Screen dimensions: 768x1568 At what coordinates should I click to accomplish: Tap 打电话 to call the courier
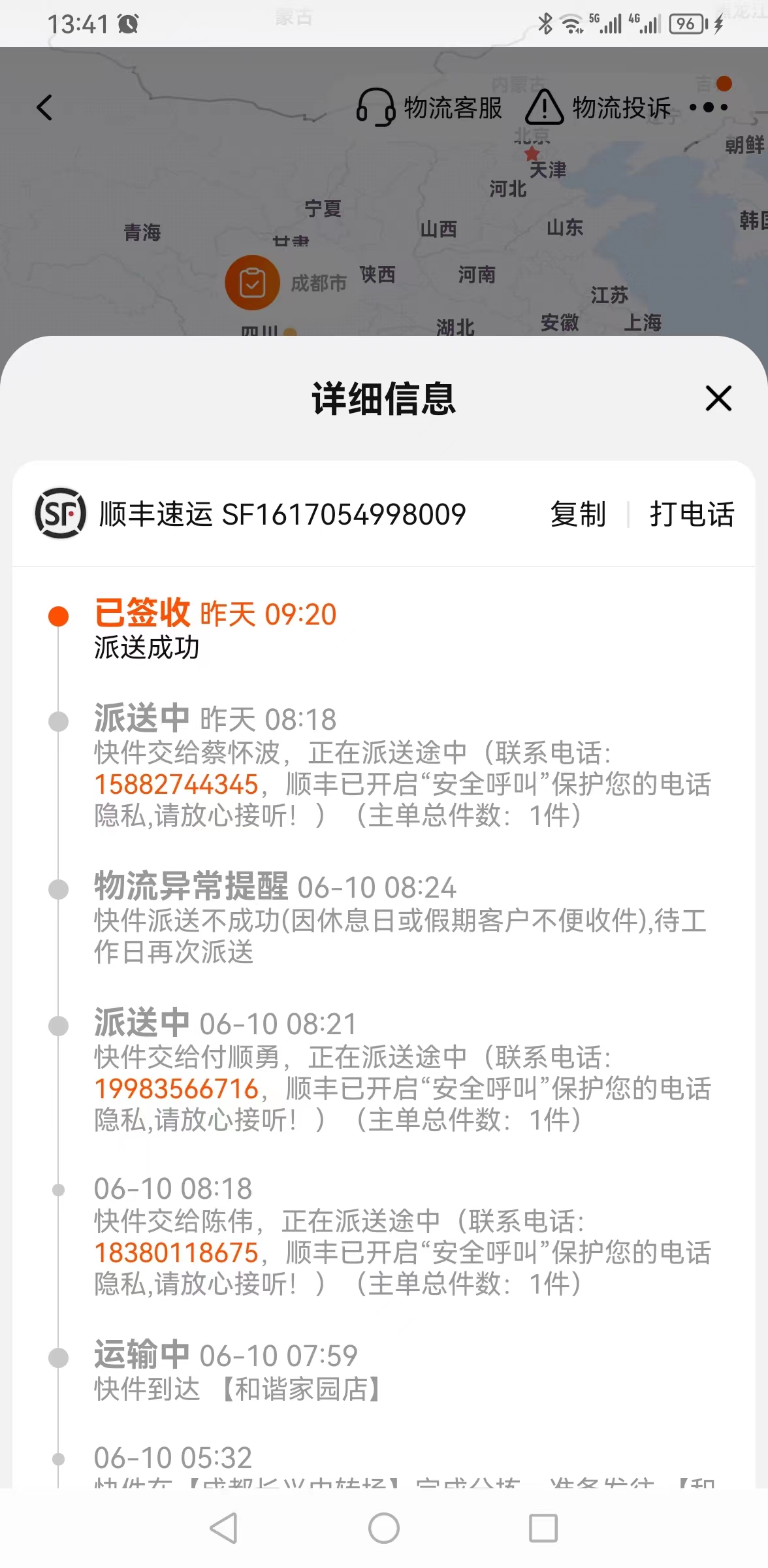coord(692,514)
